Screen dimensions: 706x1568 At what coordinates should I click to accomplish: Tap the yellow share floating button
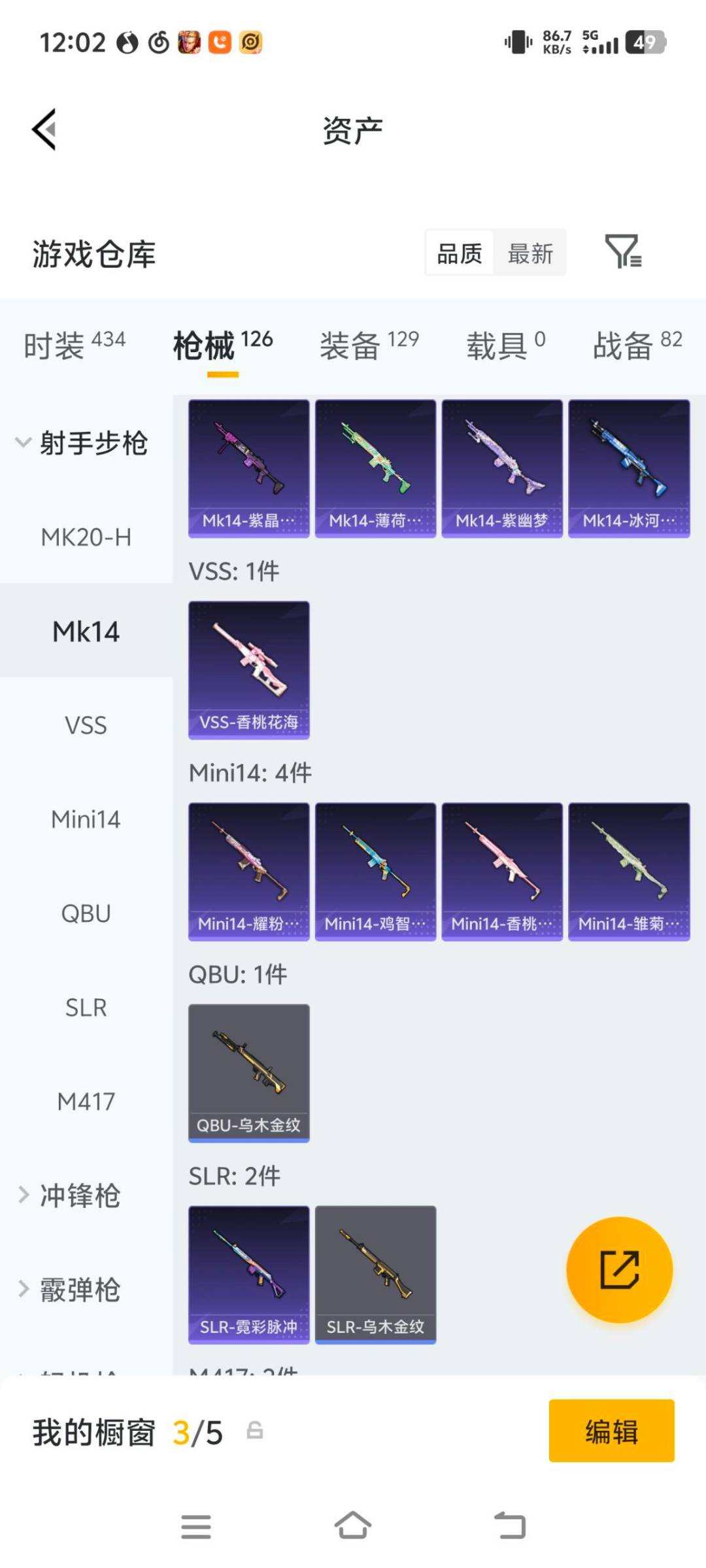tap(619, 1269)
